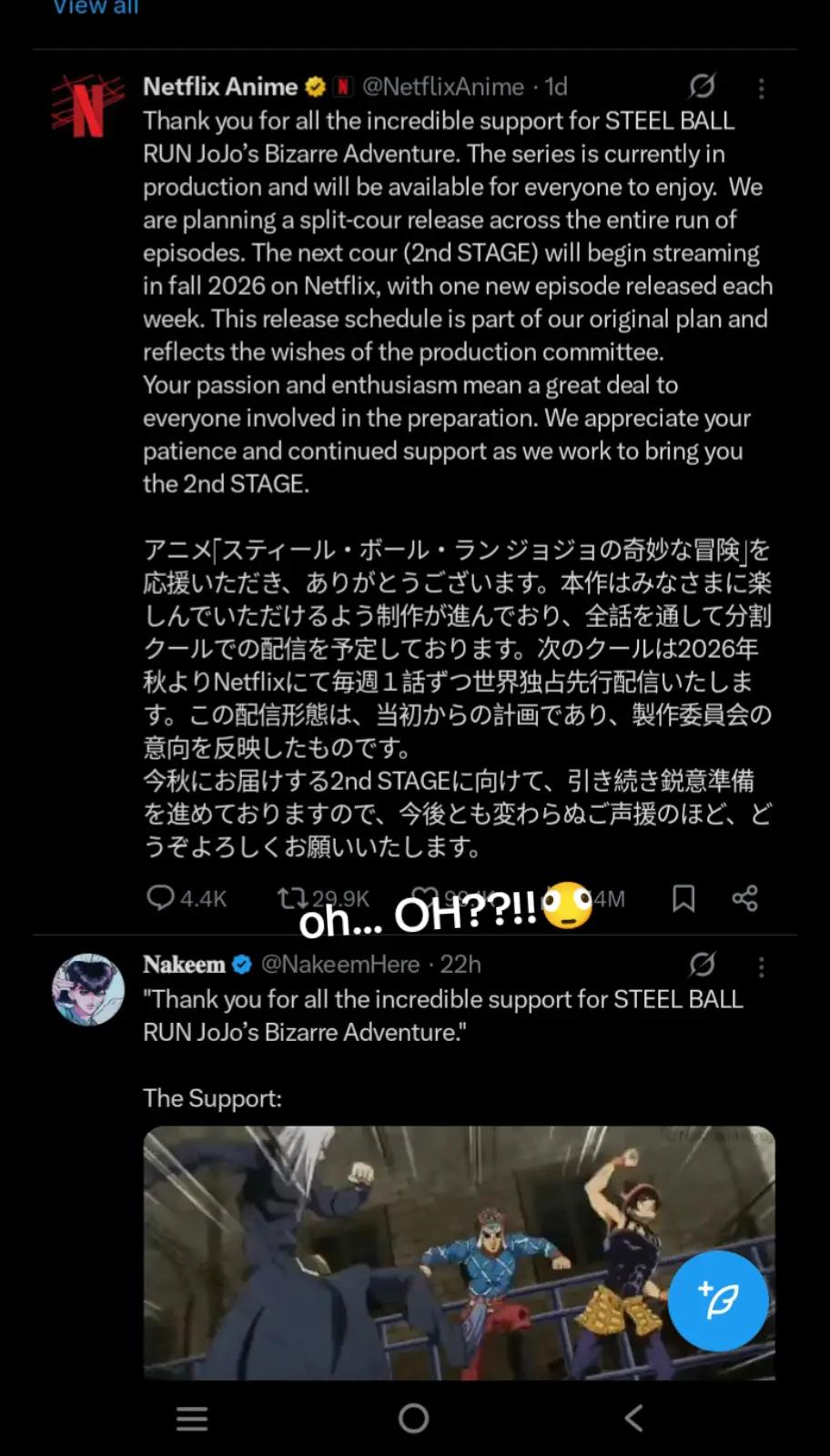Repost Netflix Anime's post
The image size is (830, 1456).
pos(323,898)
